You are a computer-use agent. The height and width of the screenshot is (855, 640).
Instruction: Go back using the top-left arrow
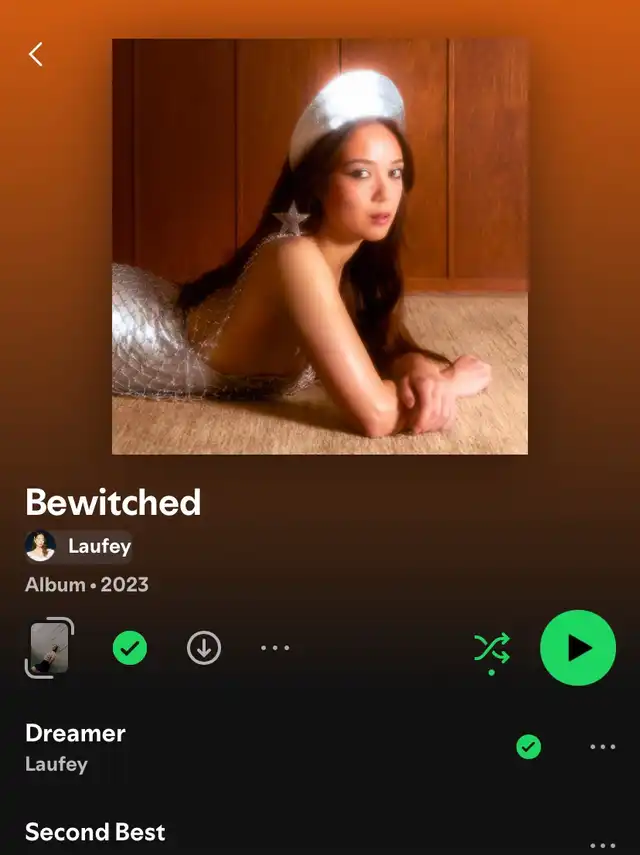pyautogui.click(x=36, y=54)
